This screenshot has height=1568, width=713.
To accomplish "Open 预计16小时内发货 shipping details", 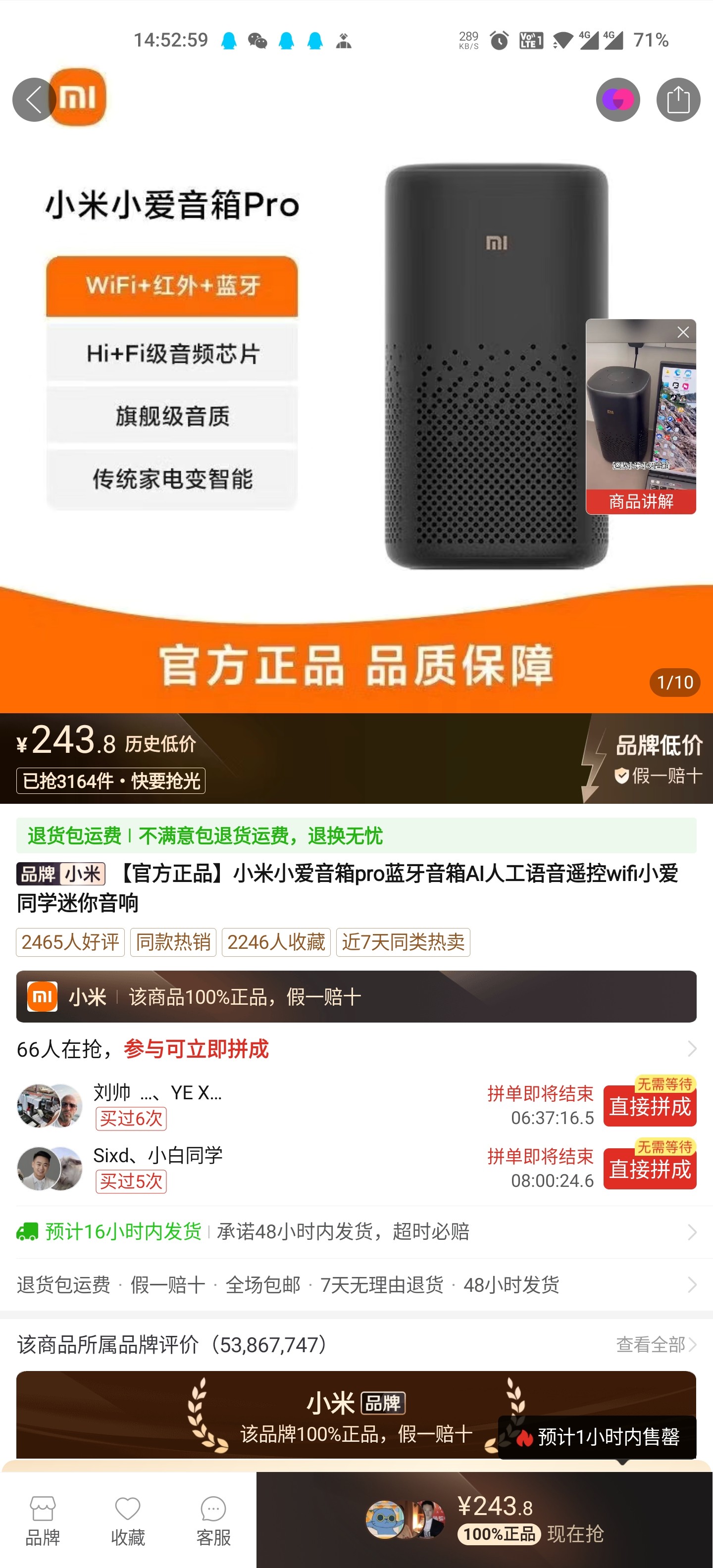I will tap(356, 1231).
